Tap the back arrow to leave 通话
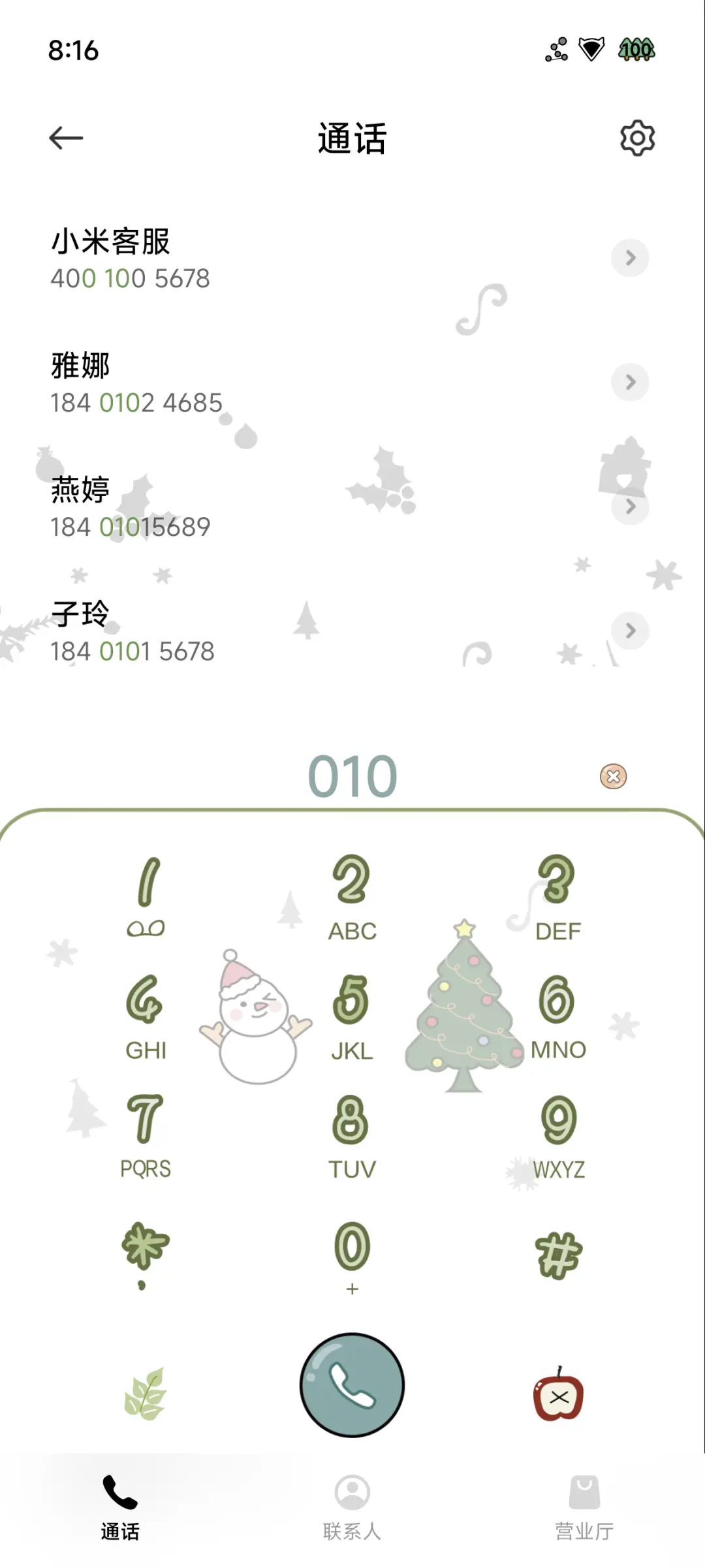705x1568 pixels. click(x=65, y=137)
